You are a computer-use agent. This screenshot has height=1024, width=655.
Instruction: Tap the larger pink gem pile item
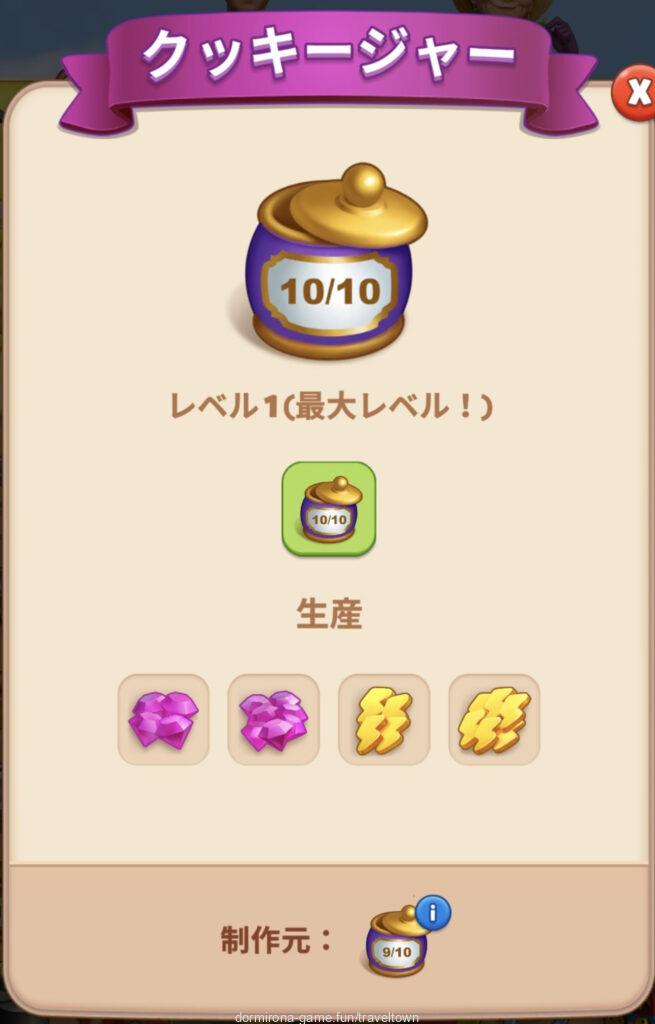click(x=274, y=719)
